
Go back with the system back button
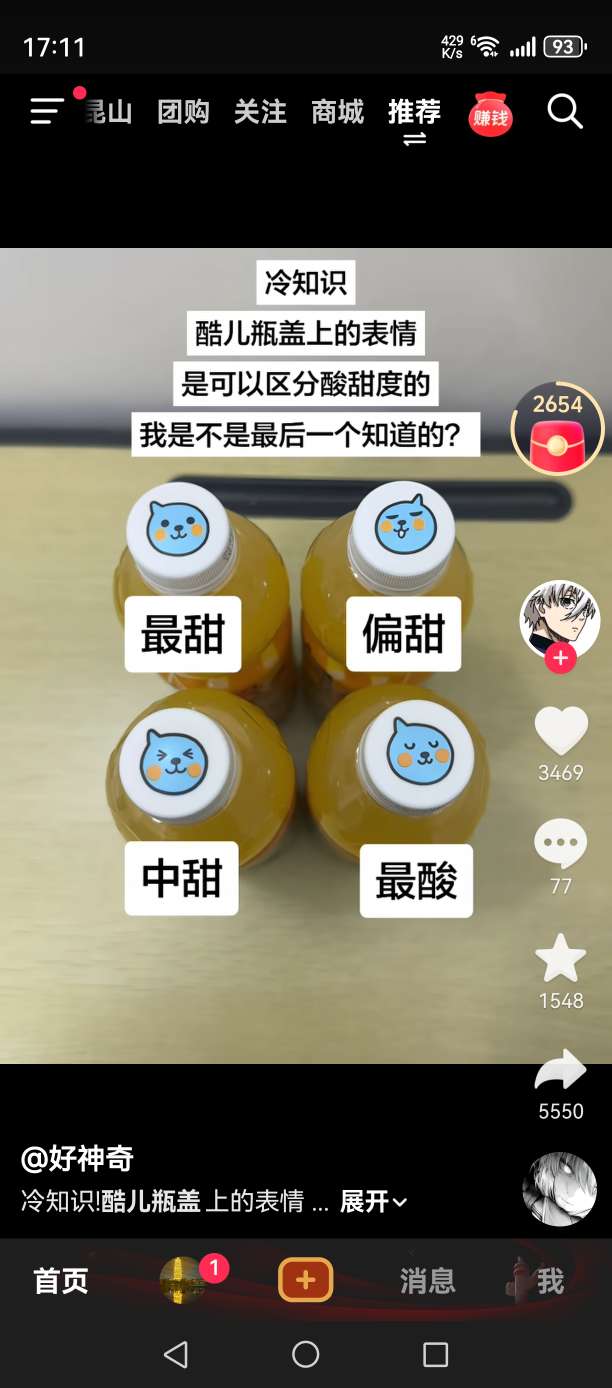coord(176,1354)
